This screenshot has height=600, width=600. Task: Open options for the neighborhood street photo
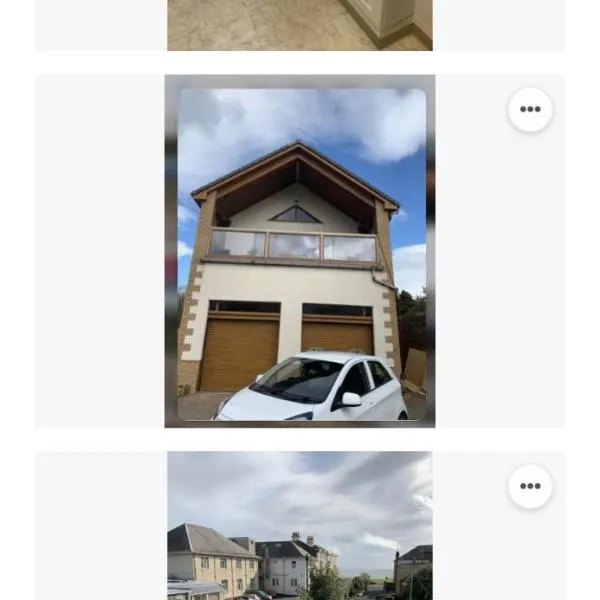tap(530, 487)
